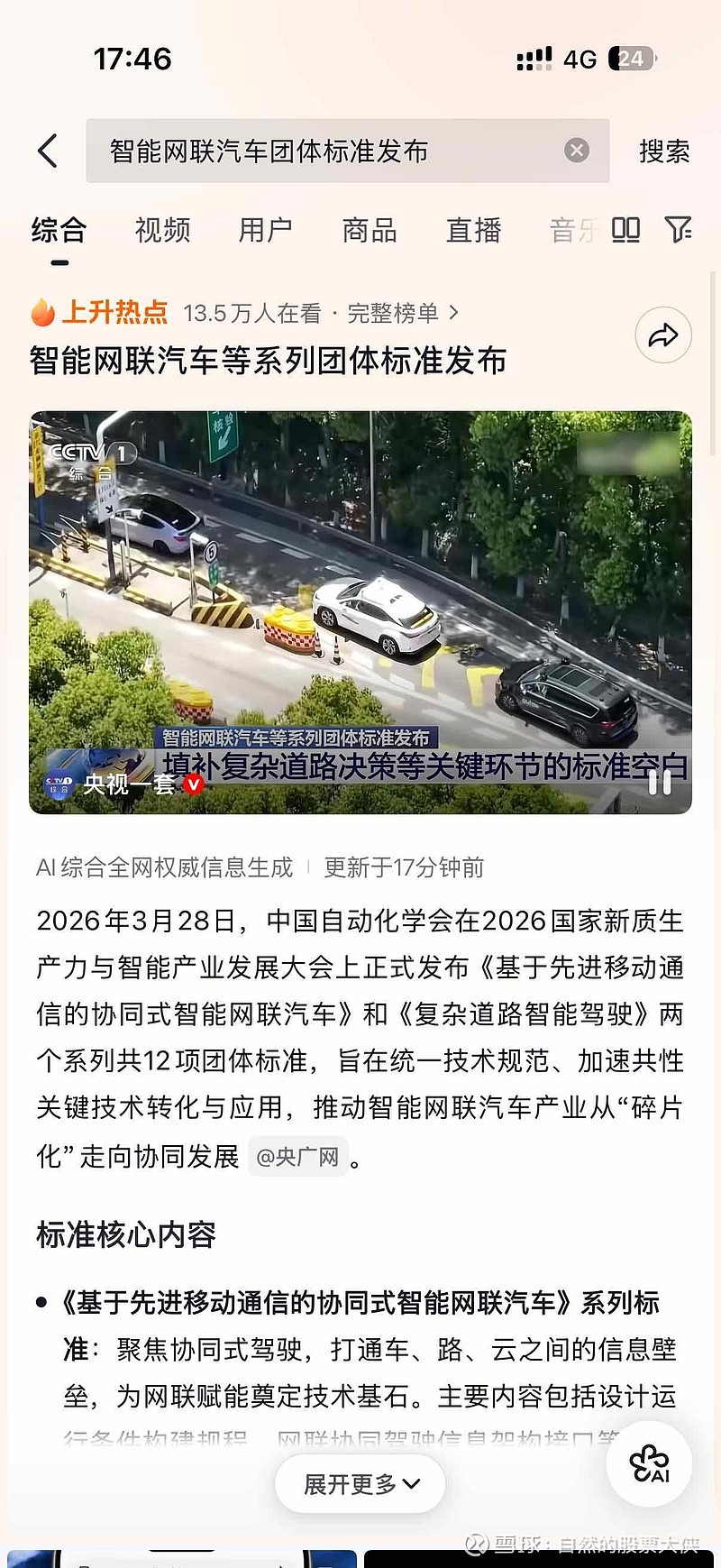Tap the back arrow to exit search

click(49, 151)
